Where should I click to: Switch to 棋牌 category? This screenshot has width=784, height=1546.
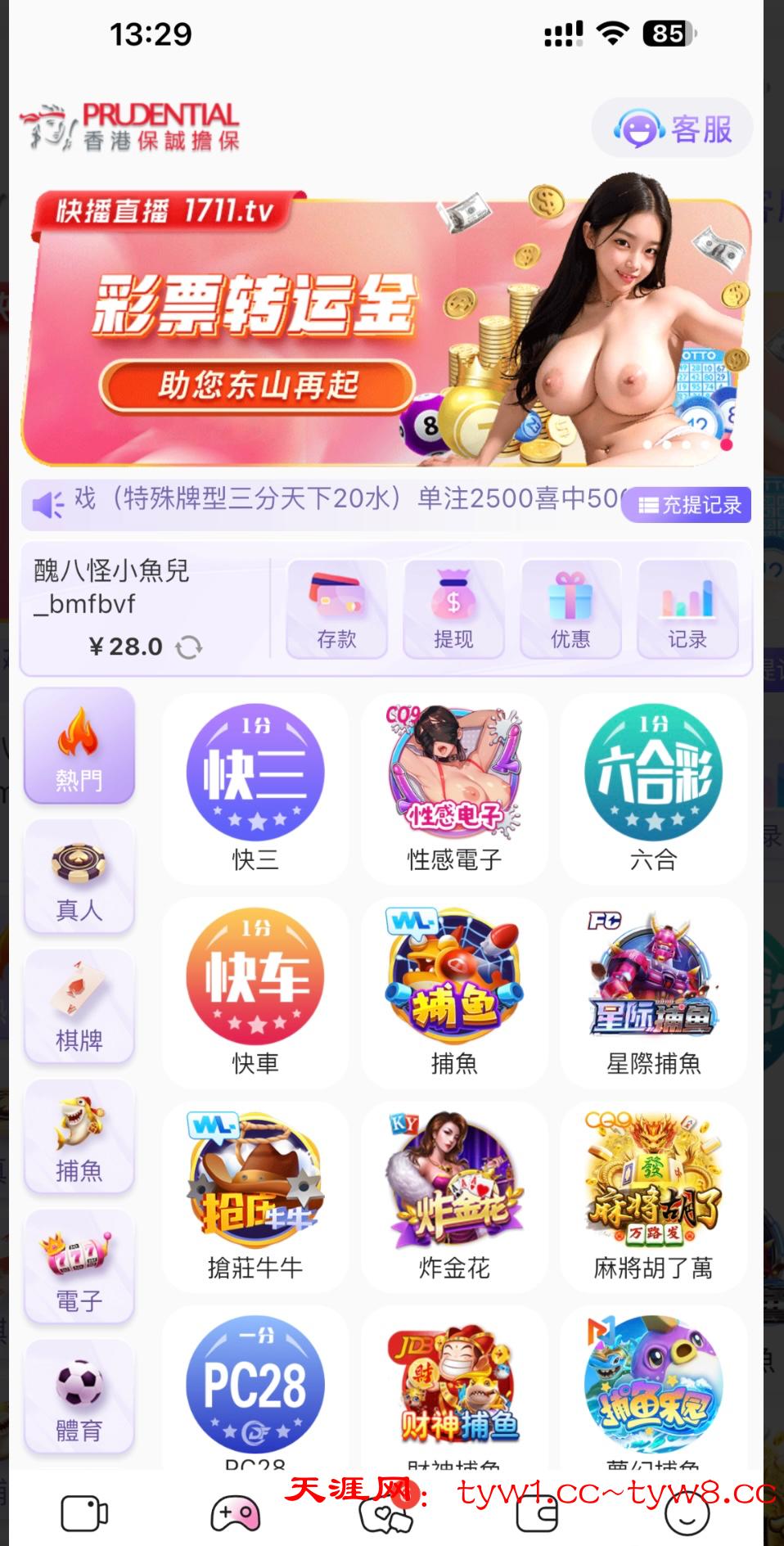[x=79, y=1007]
